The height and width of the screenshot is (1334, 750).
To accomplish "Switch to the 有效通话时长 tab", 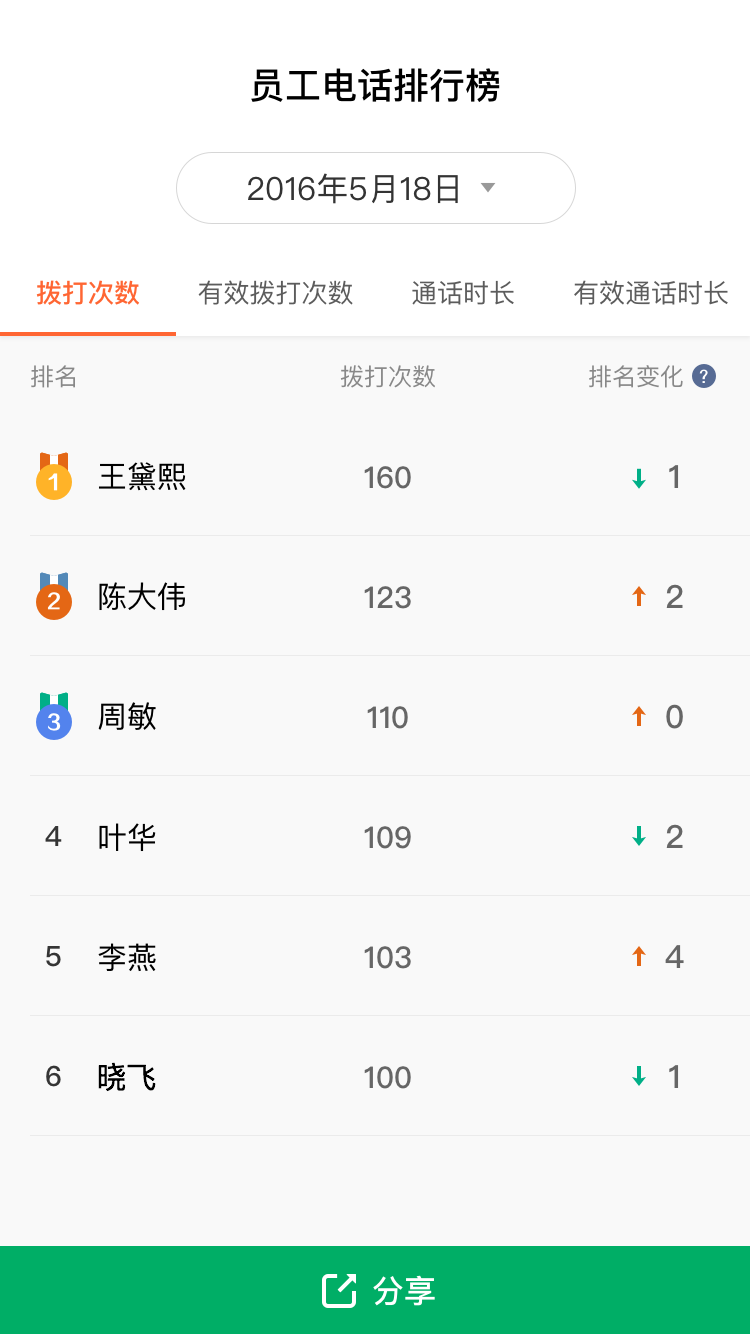I will (650, 293).
